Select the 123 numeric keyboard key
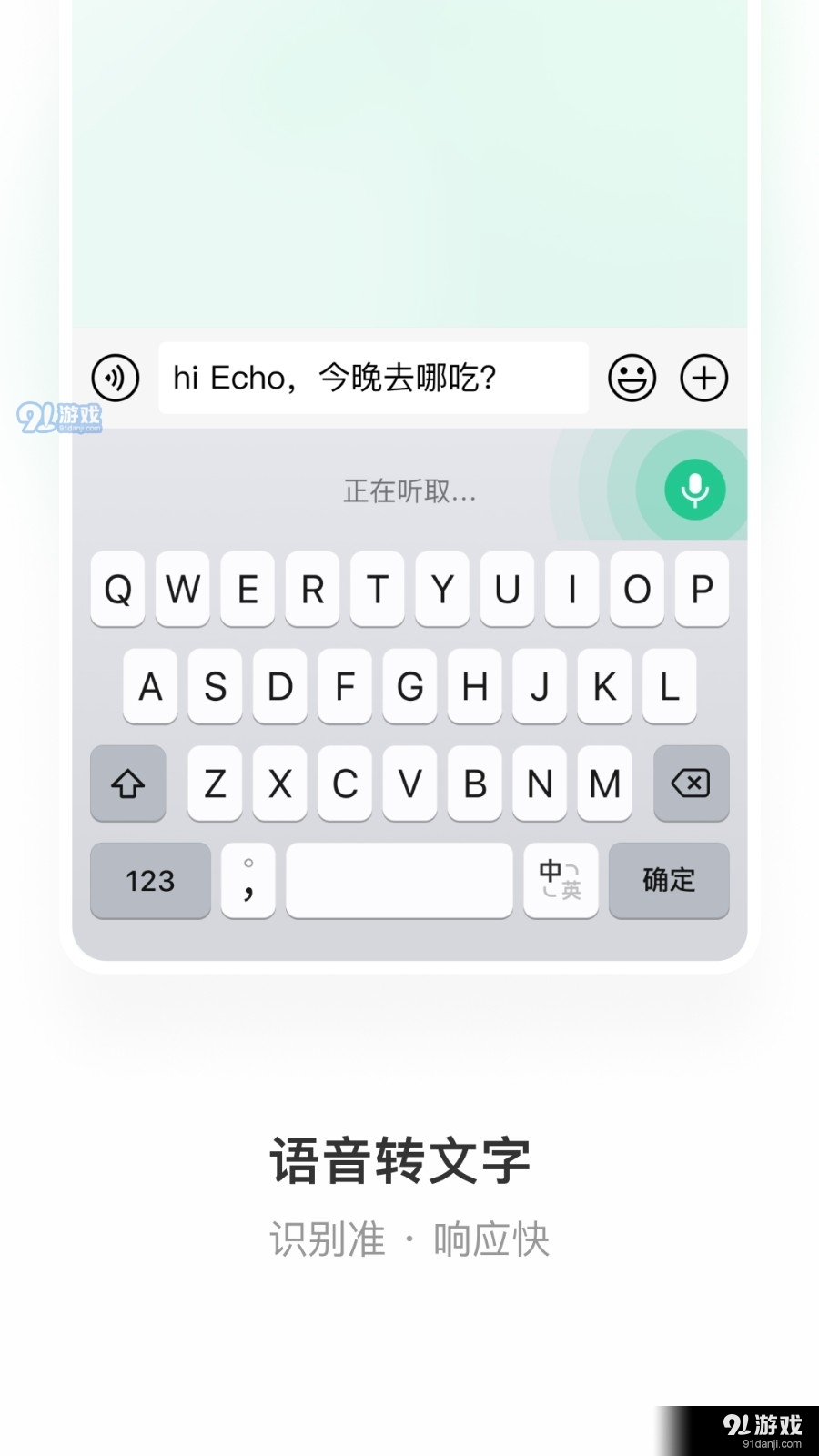Viewport: 819px width, 1456px height. 149,881
